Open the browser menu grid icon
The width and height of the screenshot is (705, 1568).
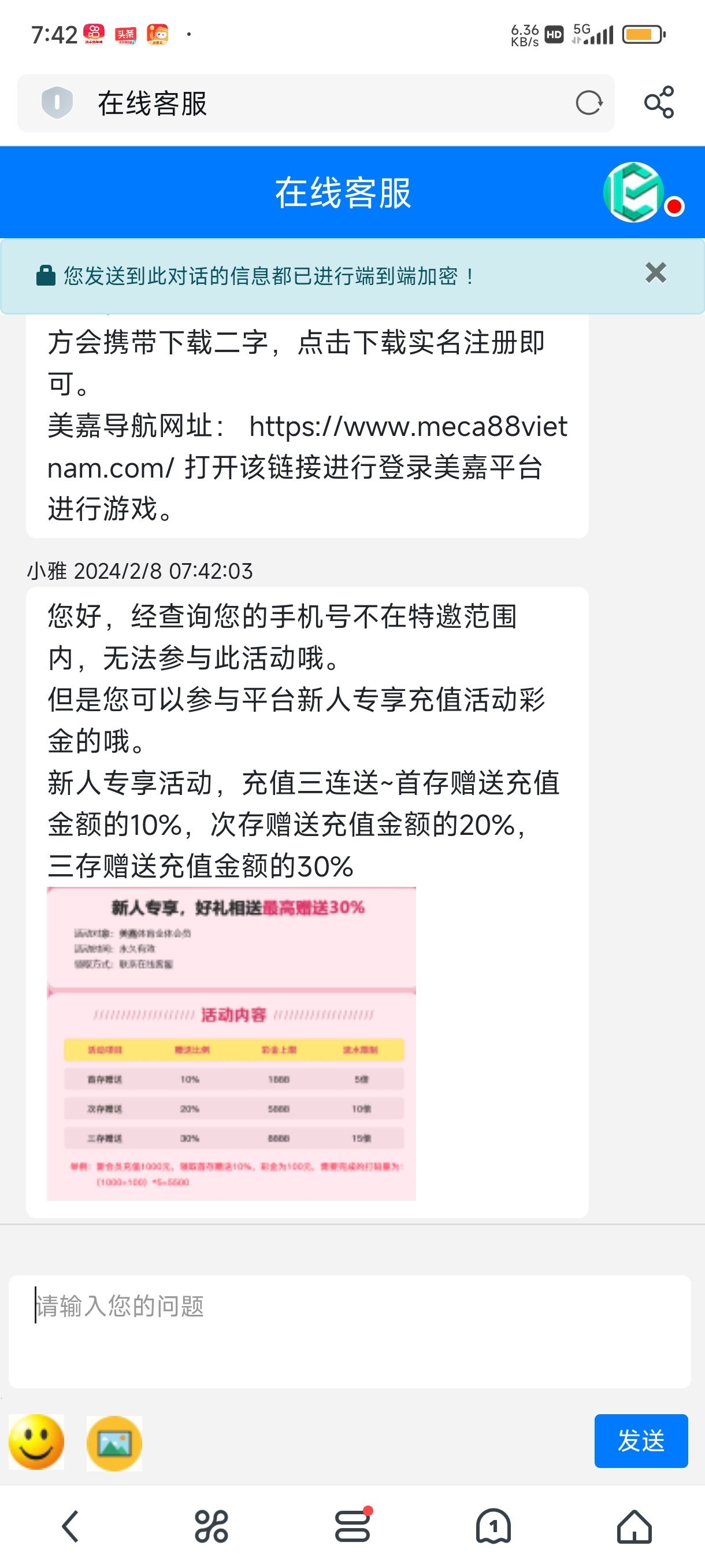click(211, 1526)
